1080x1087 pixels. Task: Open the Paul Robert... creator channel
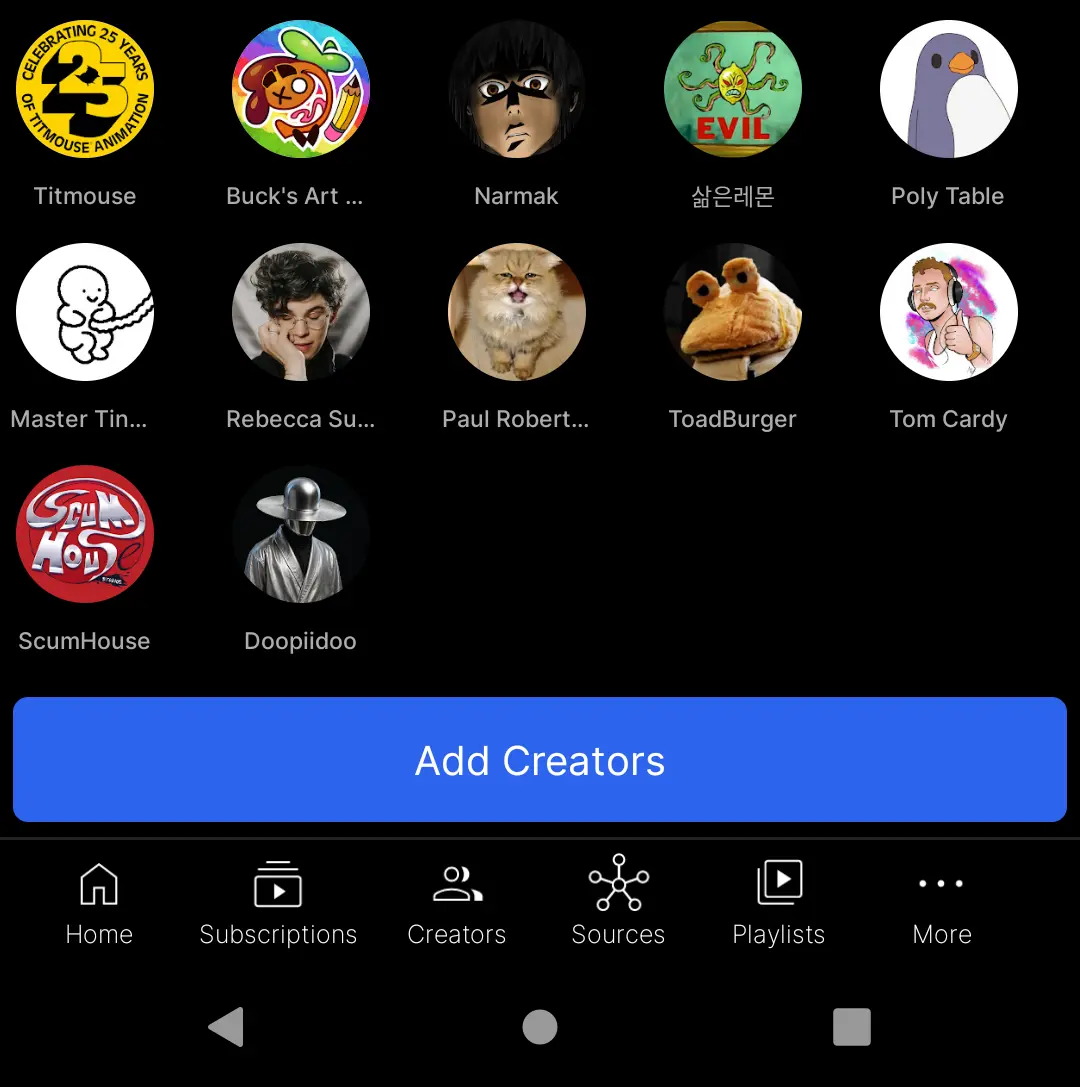[517, 312]
